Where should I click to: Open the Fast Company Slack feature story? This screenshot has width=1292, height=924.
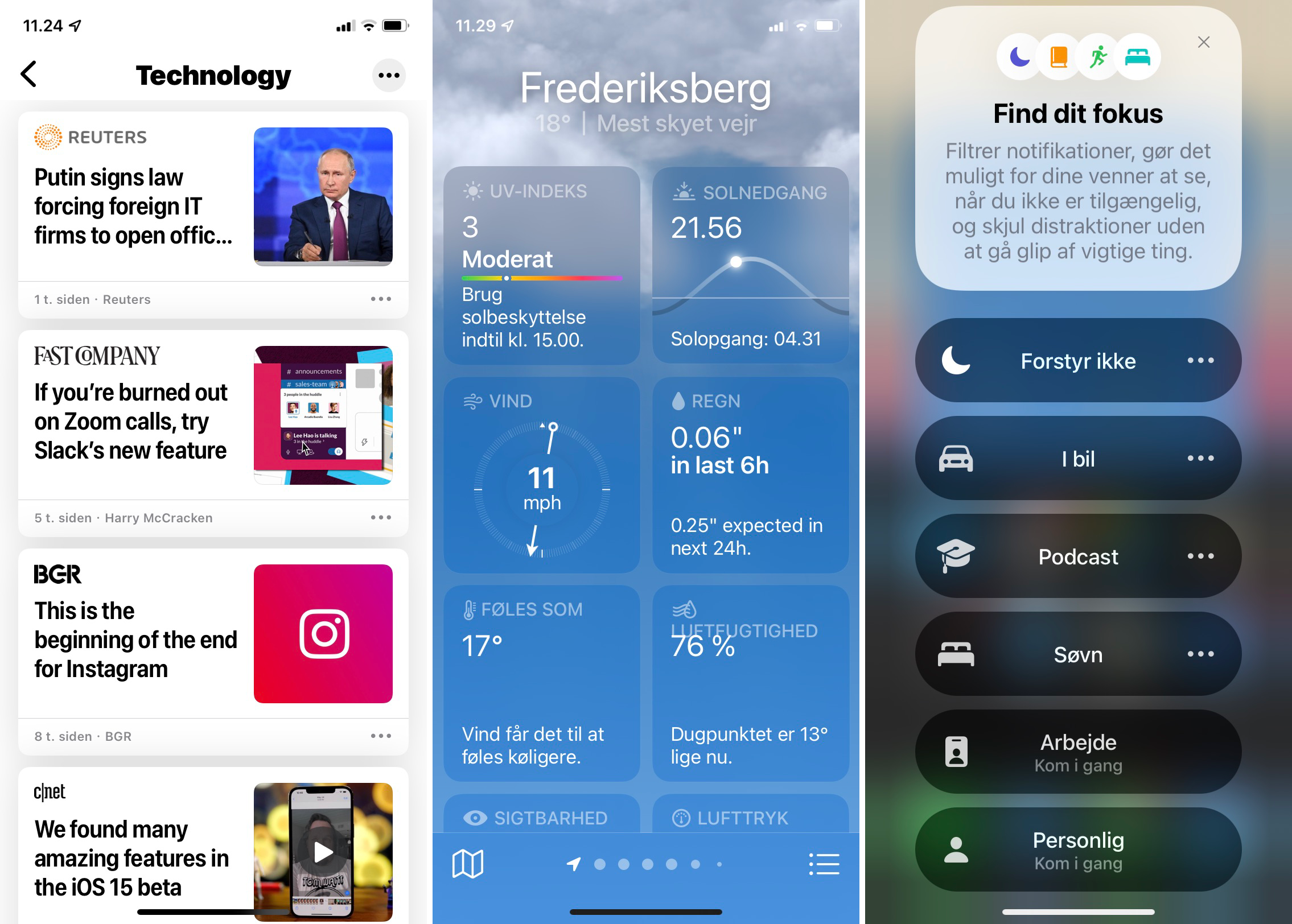pos(131,421)
